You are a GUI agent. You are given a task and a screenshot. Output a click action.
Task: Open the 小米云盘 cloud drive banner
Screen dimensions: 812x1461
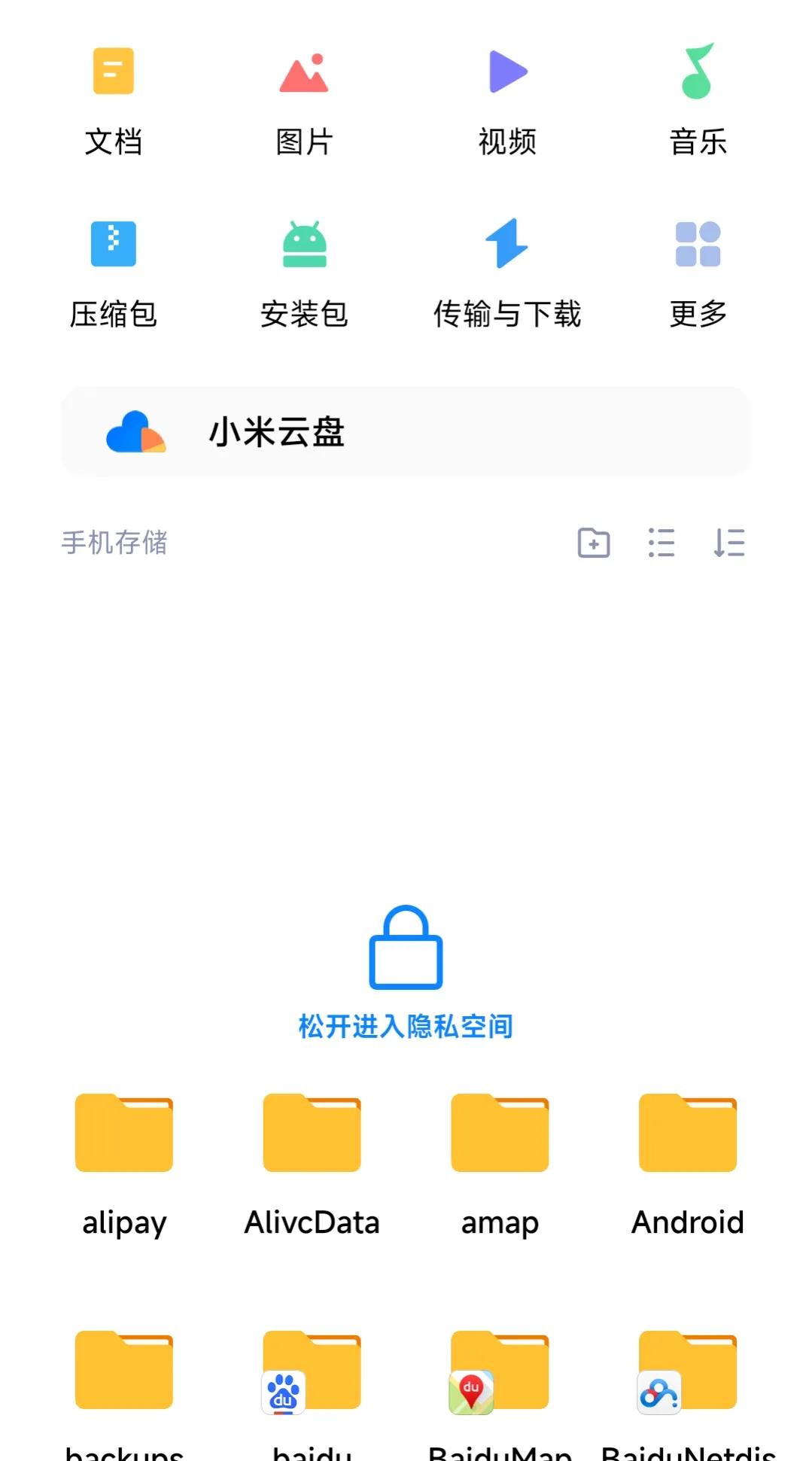pos(406,431)
